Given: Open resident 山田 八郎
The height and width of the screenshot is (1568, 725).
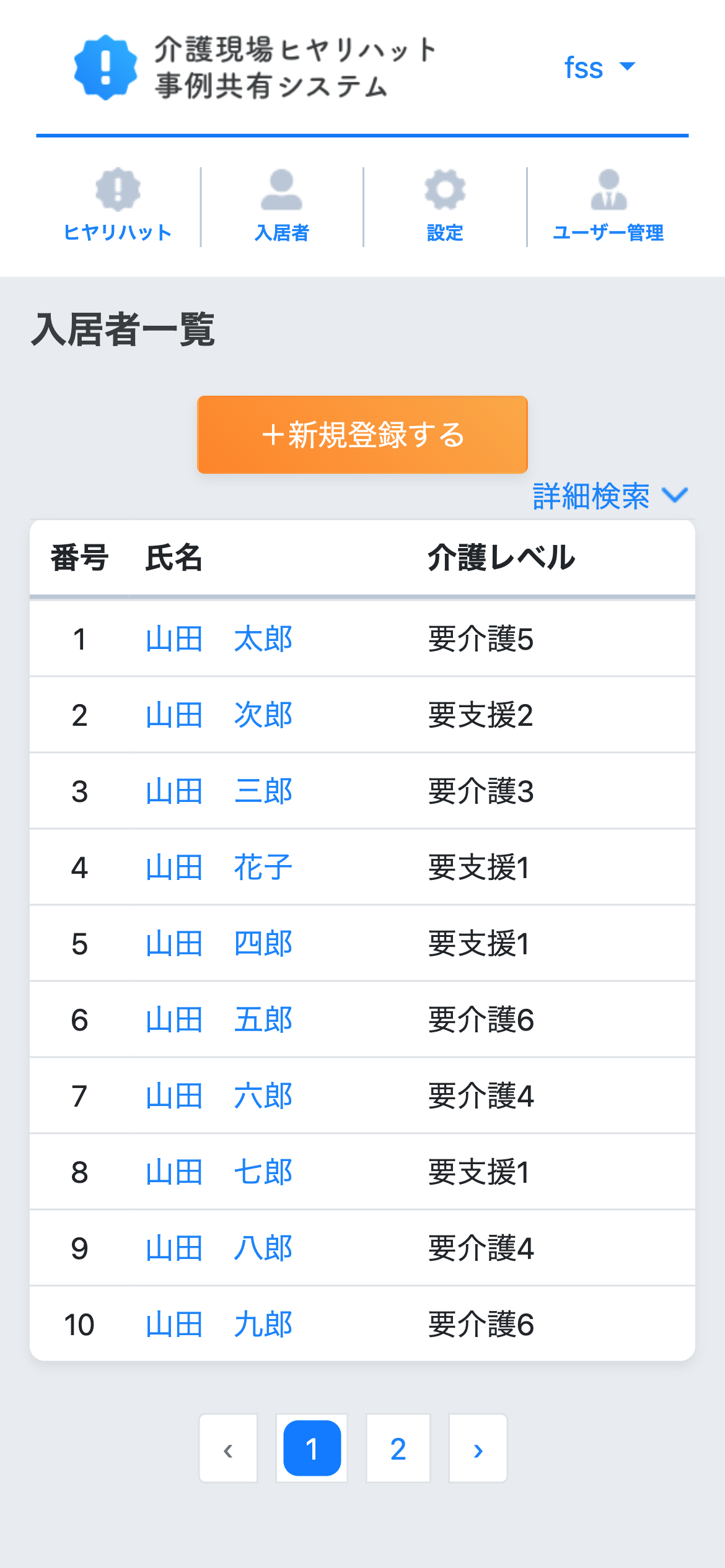Looking at the screenshot, I should (x=219, y=1248).
